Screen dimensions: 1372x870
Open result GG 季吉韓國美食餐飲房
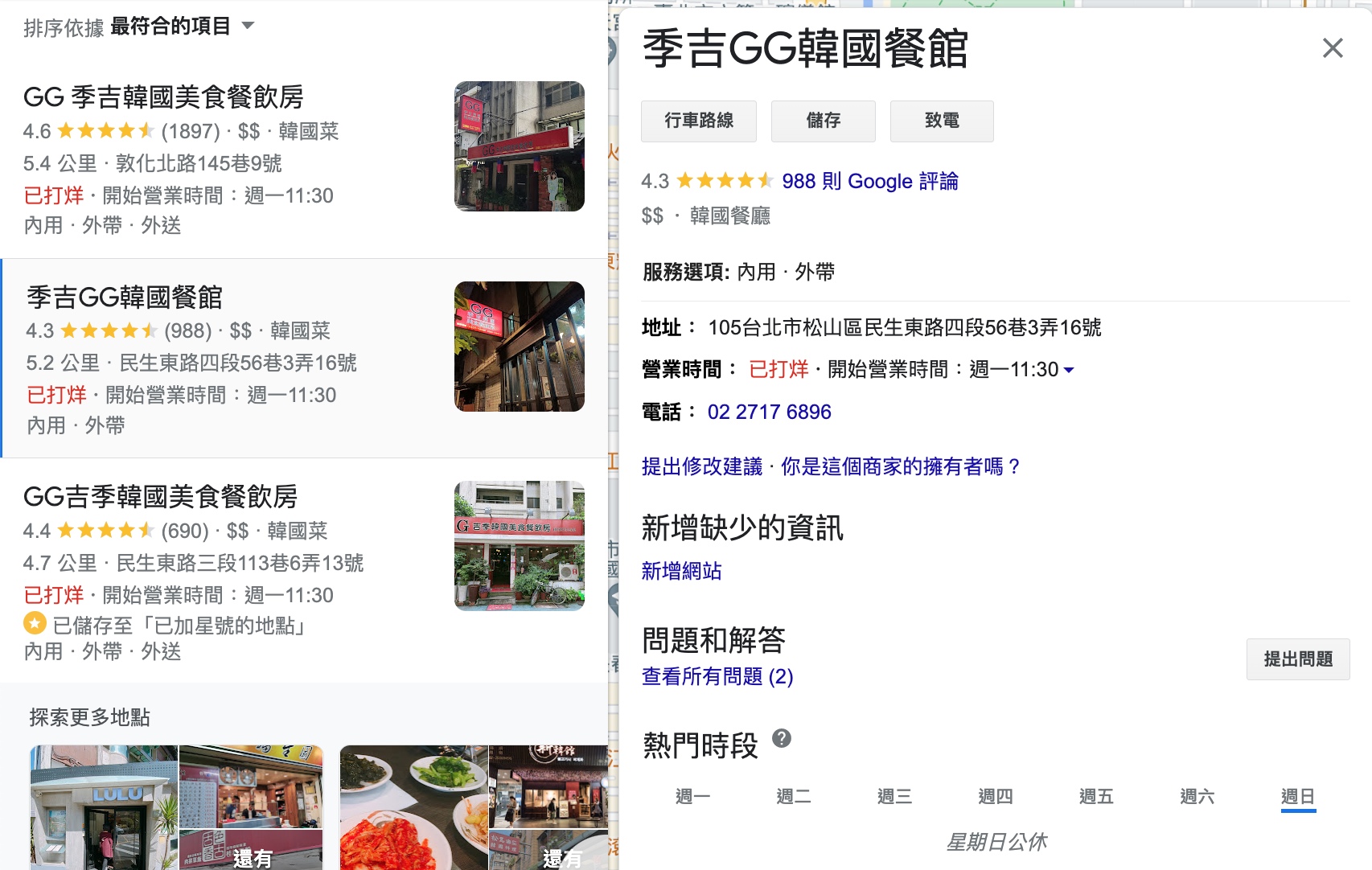coord(163,97)
